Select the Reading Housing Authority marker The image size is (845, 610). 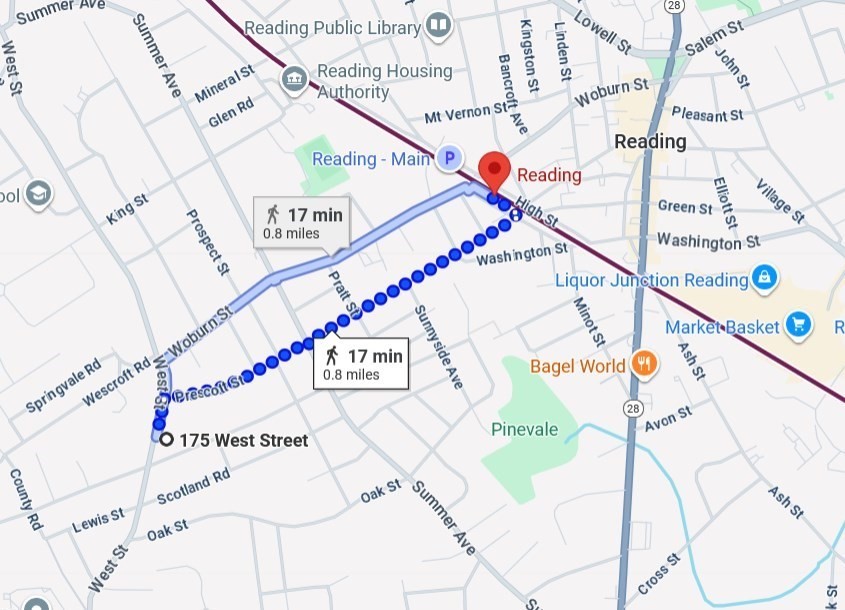[295, 78]
